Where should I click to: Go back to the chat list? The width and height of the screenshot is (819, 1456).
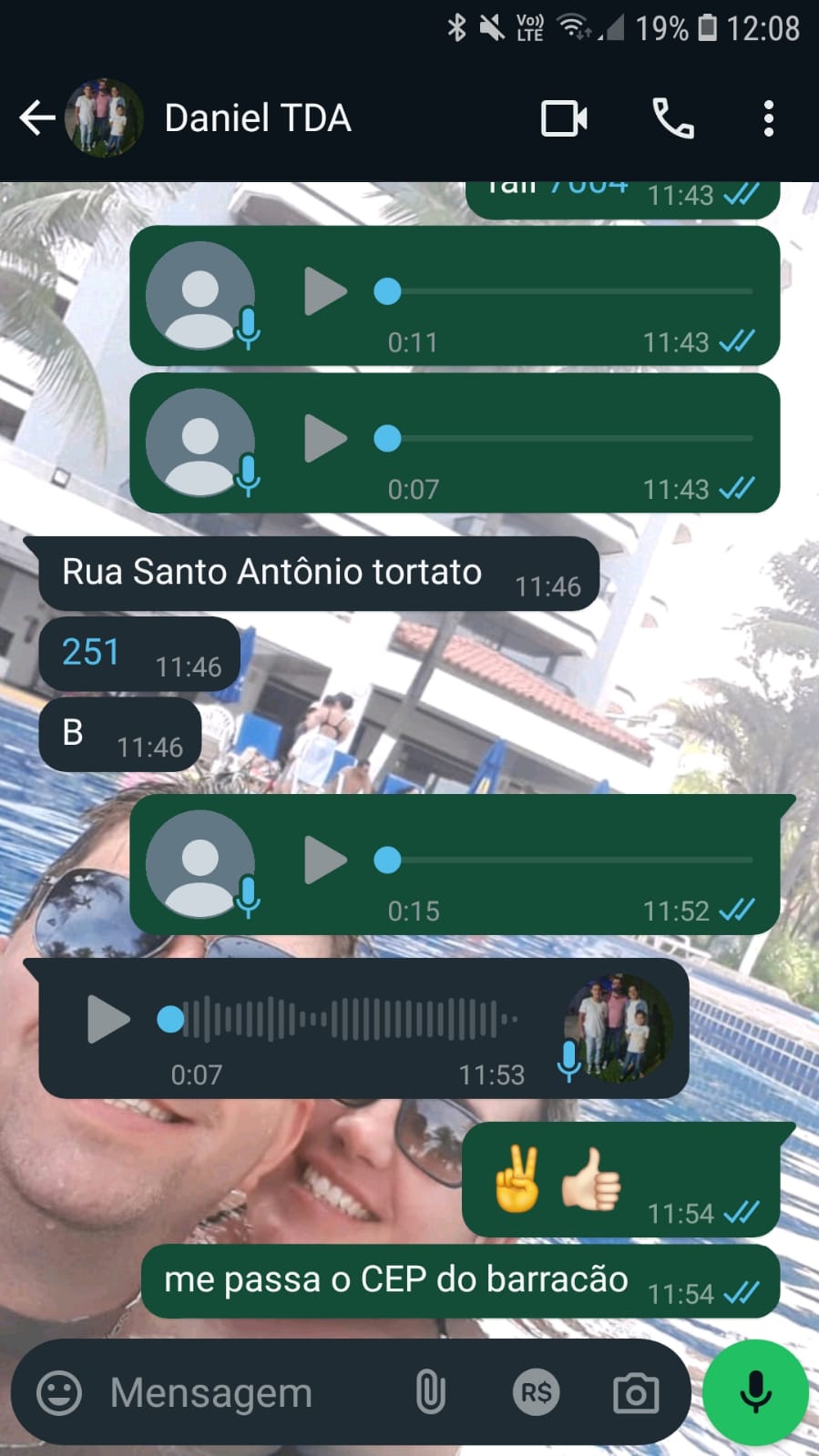36,118
